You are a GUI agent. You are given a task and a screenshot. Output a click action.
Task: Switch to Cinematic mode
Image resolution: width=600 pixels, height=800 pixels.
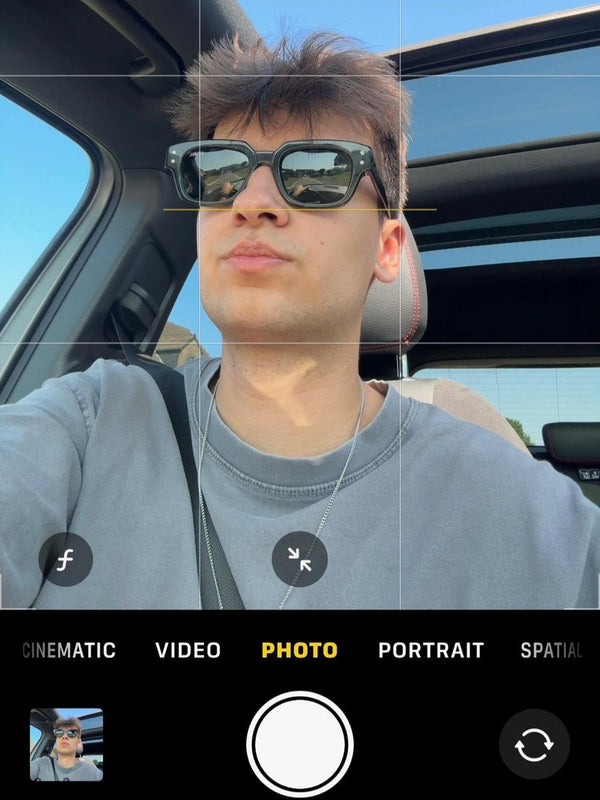click(x=69, y=650)
